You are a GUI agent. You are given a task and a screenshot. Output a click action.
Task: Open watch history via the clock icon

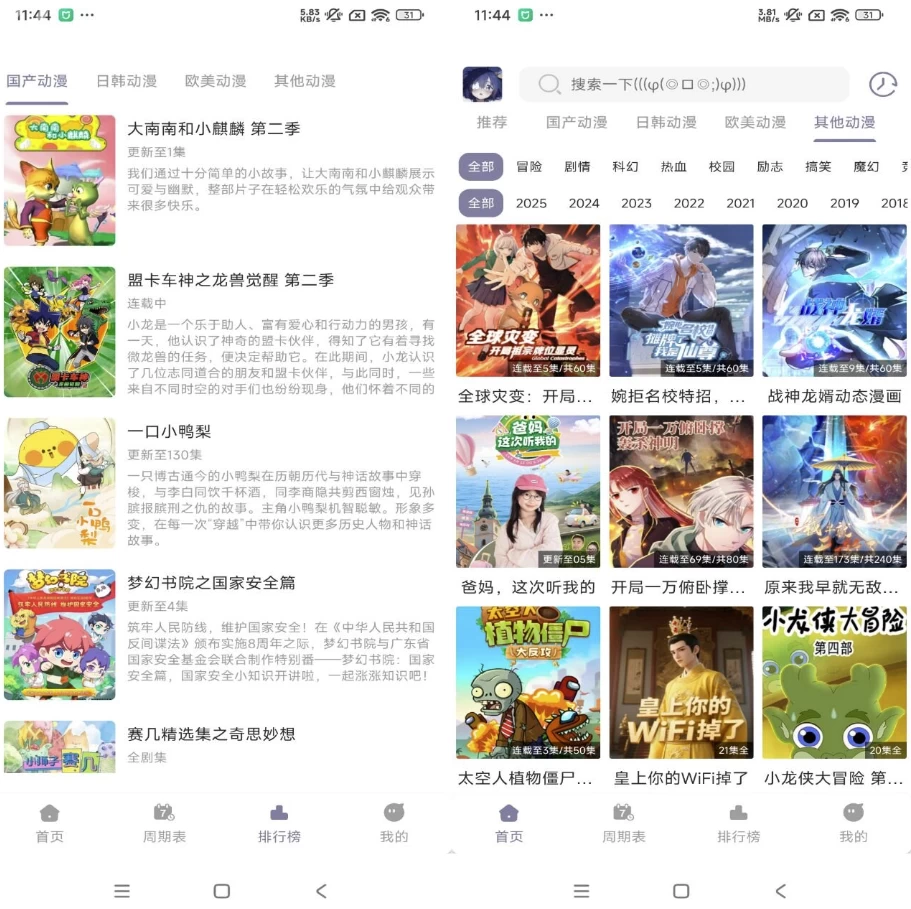tap(882, 85)
